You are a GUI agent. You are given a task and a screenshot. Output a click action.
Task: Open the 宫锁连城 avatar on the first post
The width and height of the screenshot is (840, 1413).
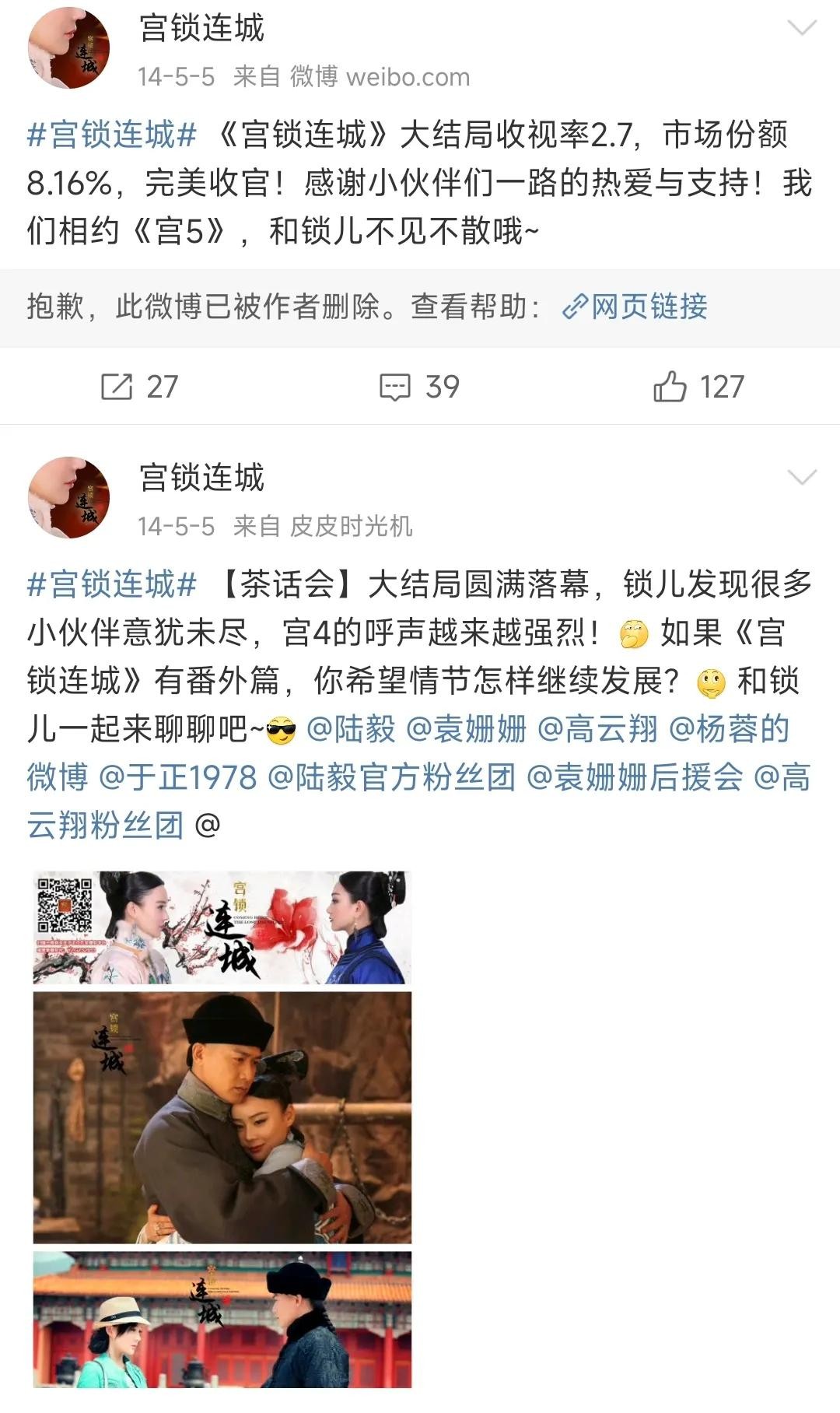68,48
